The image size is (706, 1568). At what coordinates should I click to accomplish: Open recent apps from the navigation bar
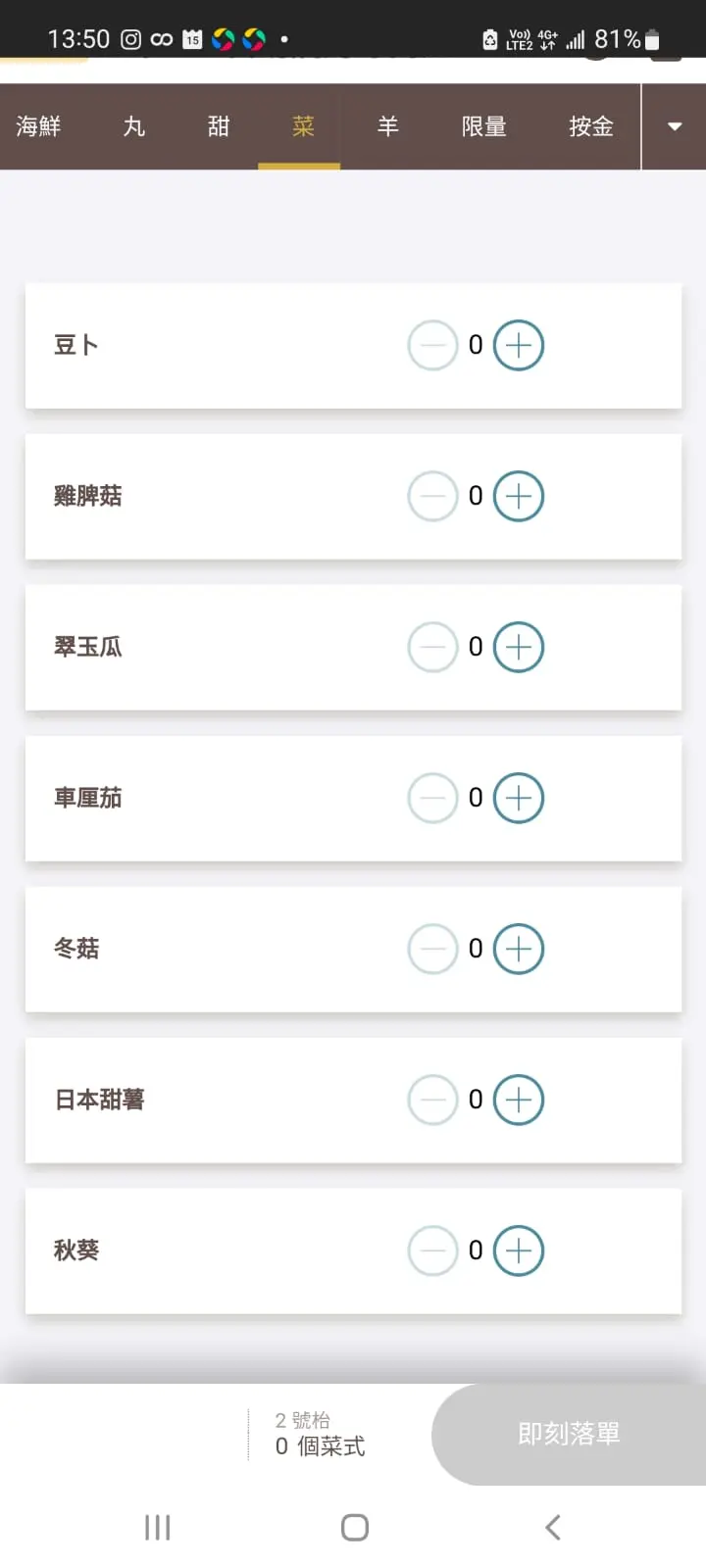click(157, 1527)
